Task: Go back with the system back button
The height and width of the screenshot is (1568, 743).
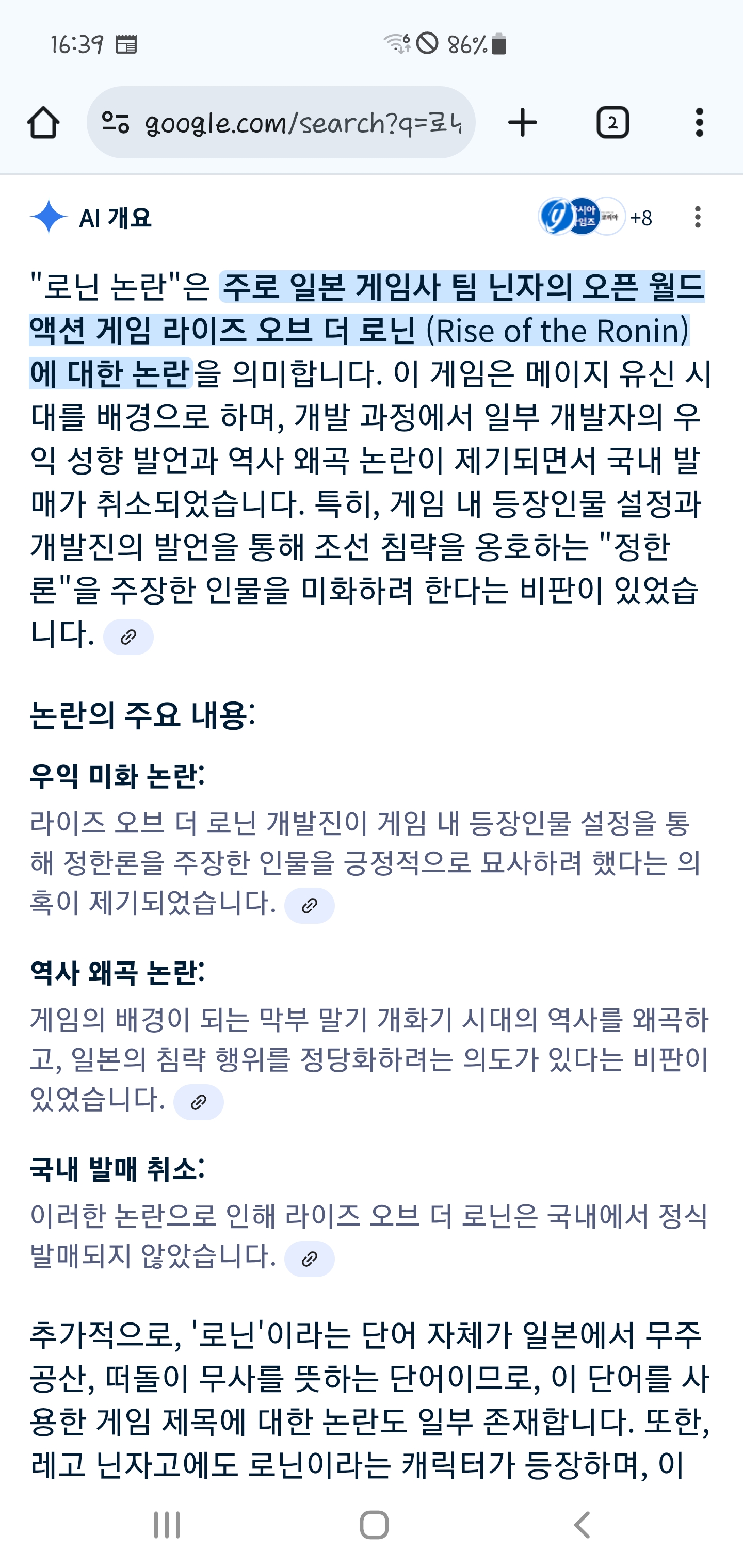Action: tap(582, 1525)
